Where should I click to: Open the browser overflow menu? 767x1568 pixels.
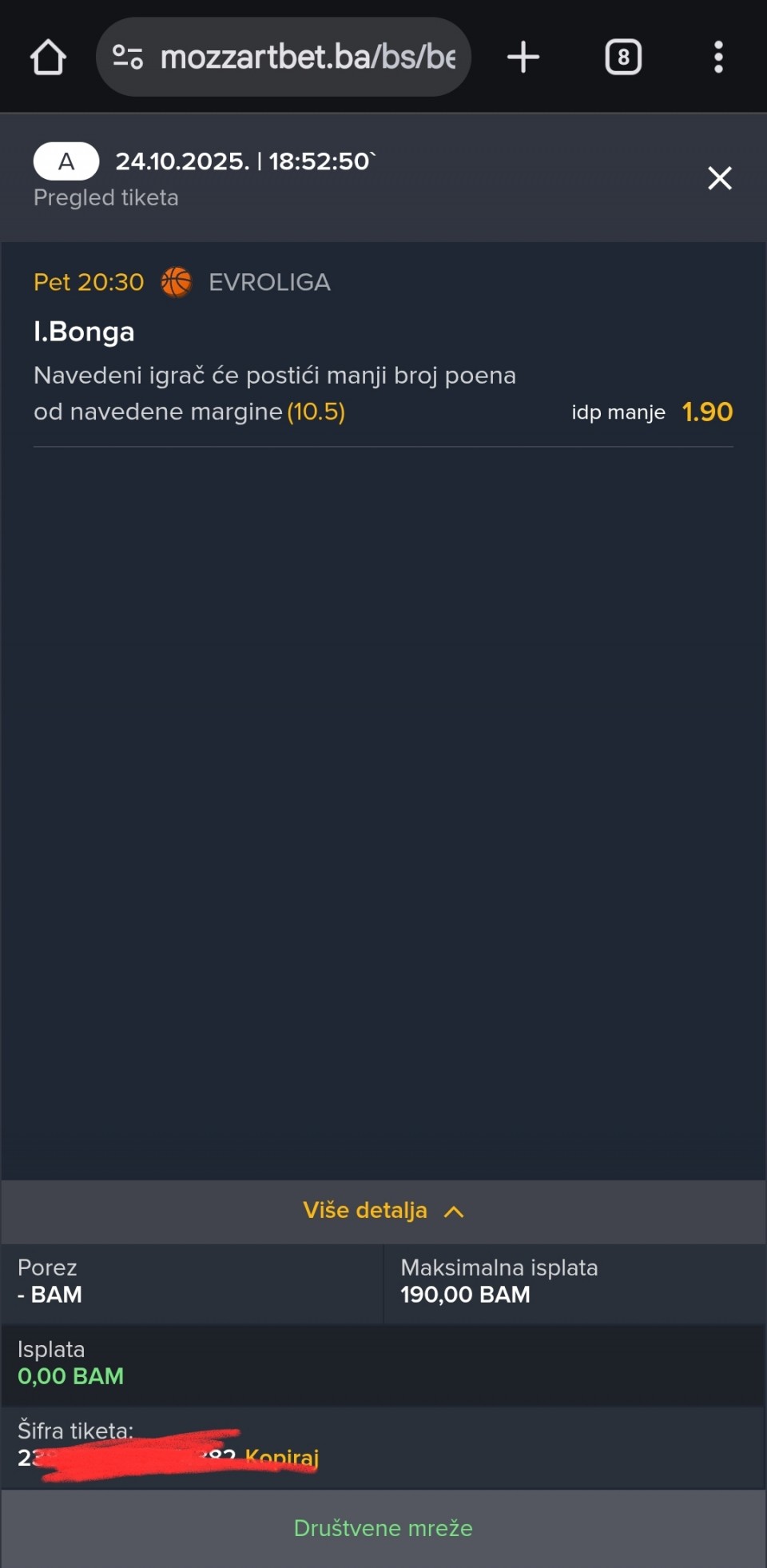click(718, 58)
